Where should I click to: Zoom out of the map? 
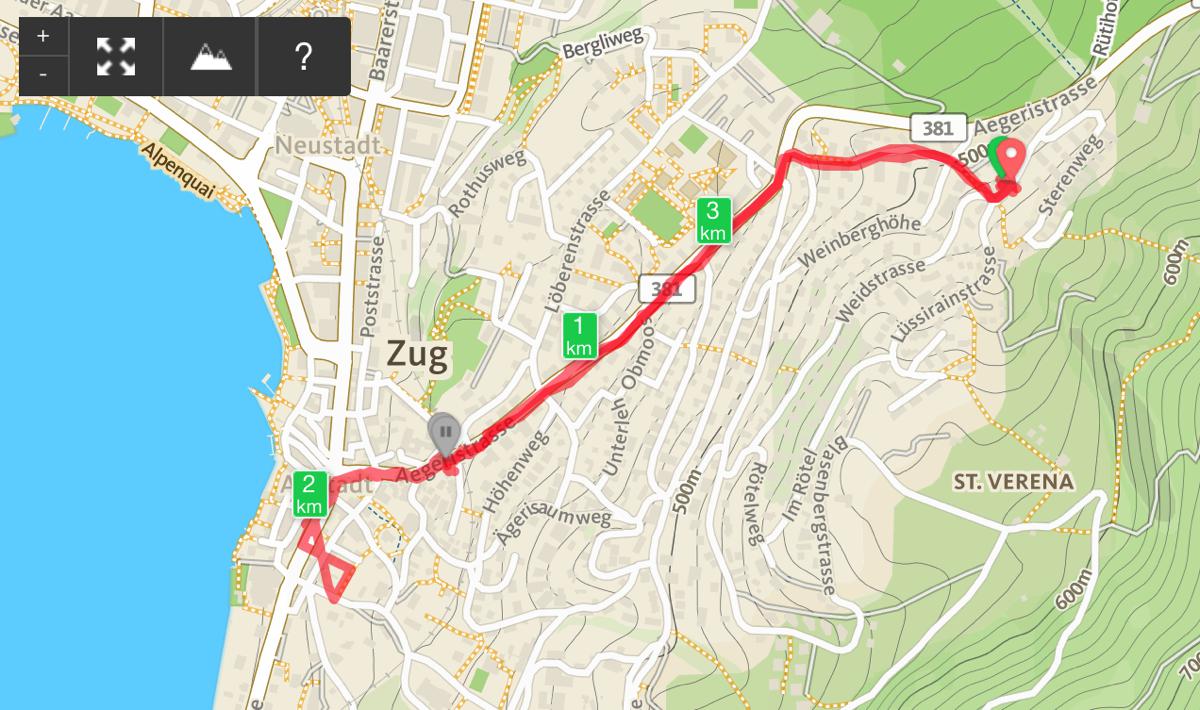coord(43,75)
